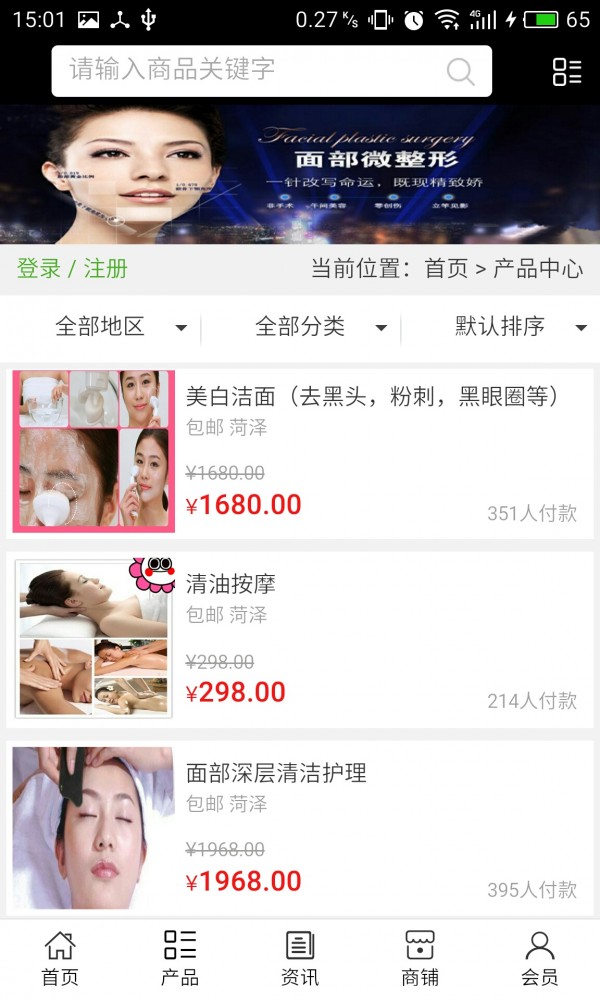The width and height of the screenshot is (600, 1000).
Task: Open the facial micro plastic surgery banner
Action: pos(300,174)
